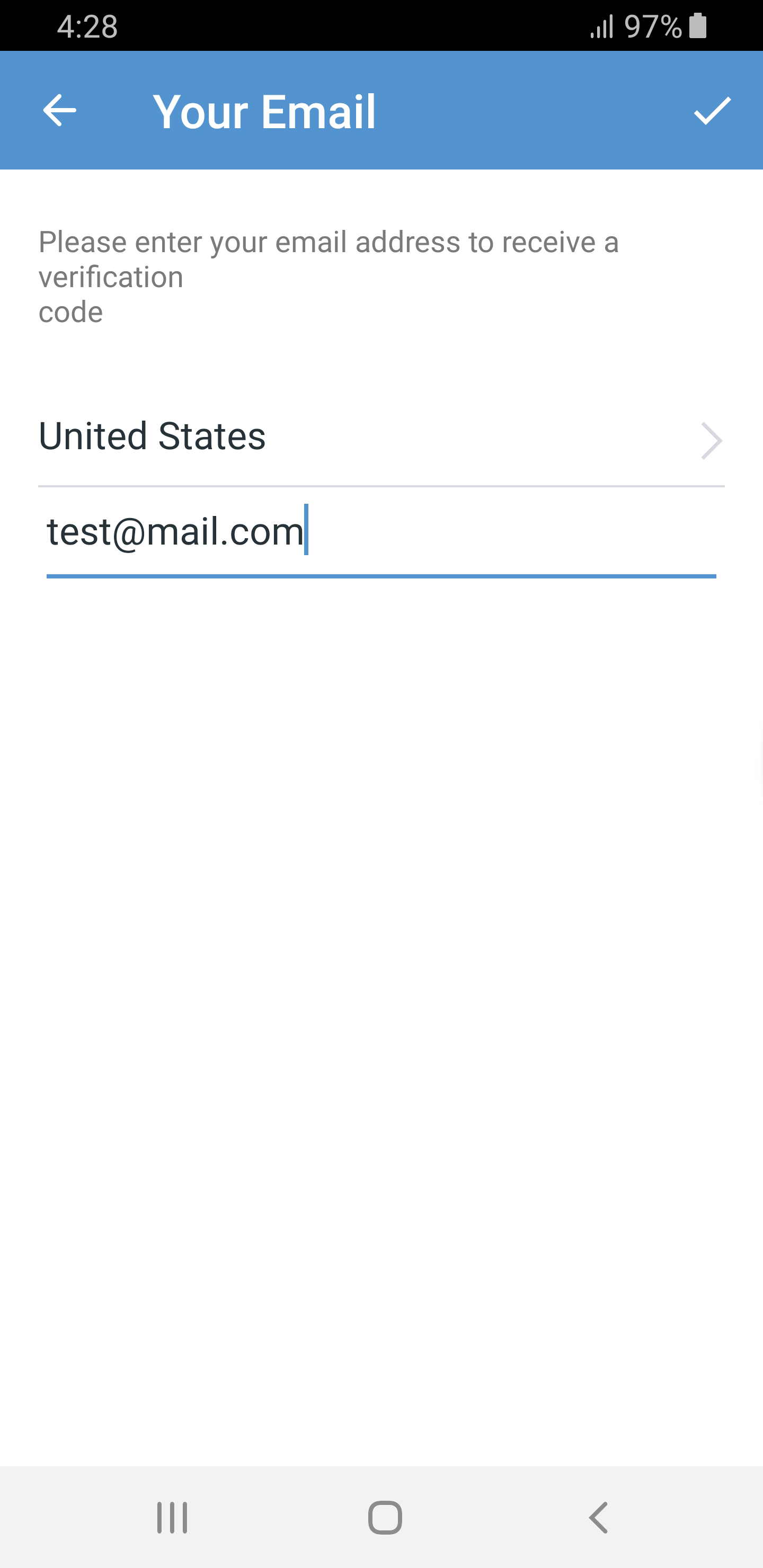
Task: Tap the back arrow in the header
Action: [x=59, y=110]
